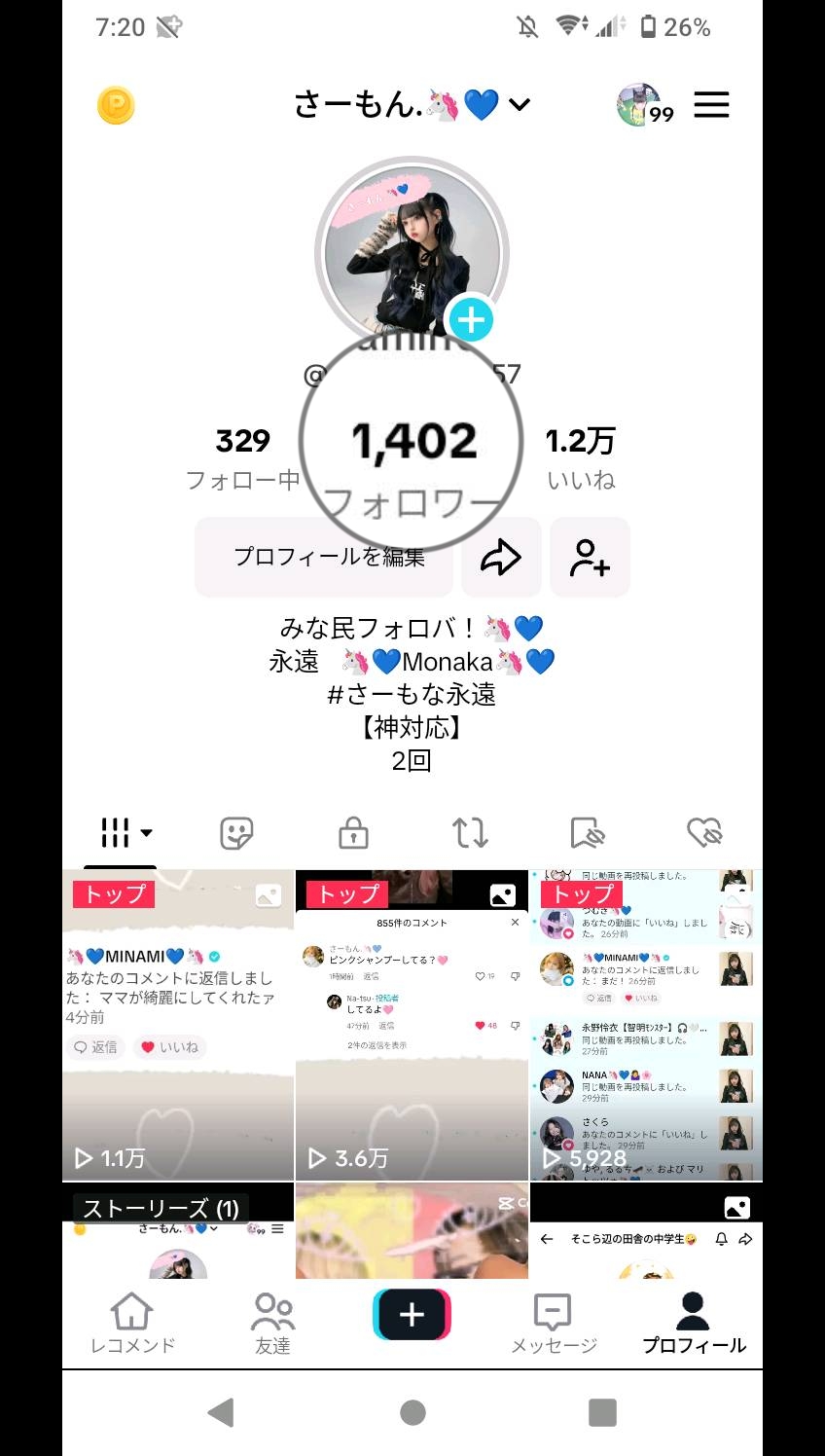Tap the plus badge on profile photo
The image size is (825, 1456).
471,319
